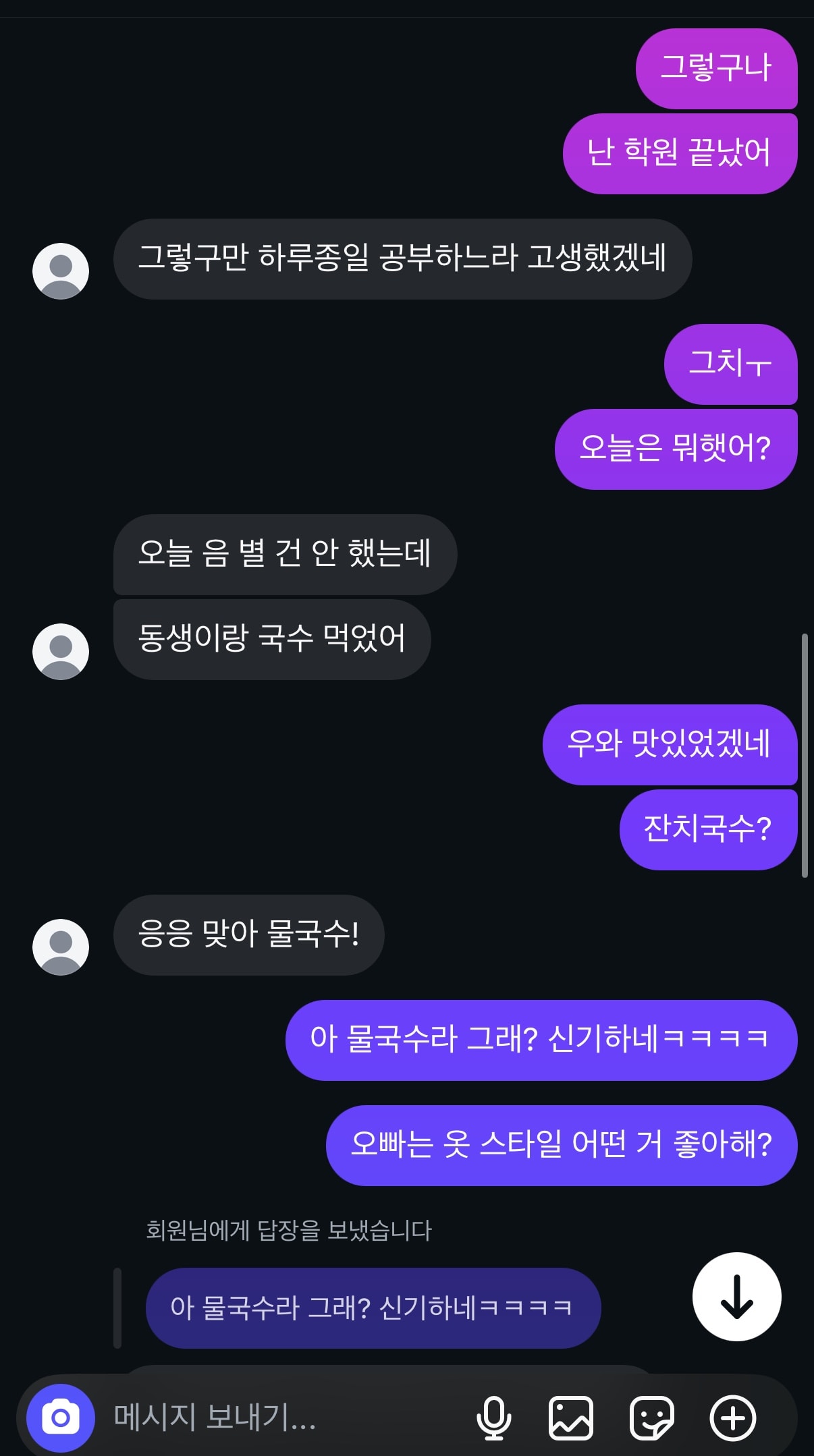Open more attachment options with the plus icon
814x1456 pixels.
click(x=731, y=1417)
